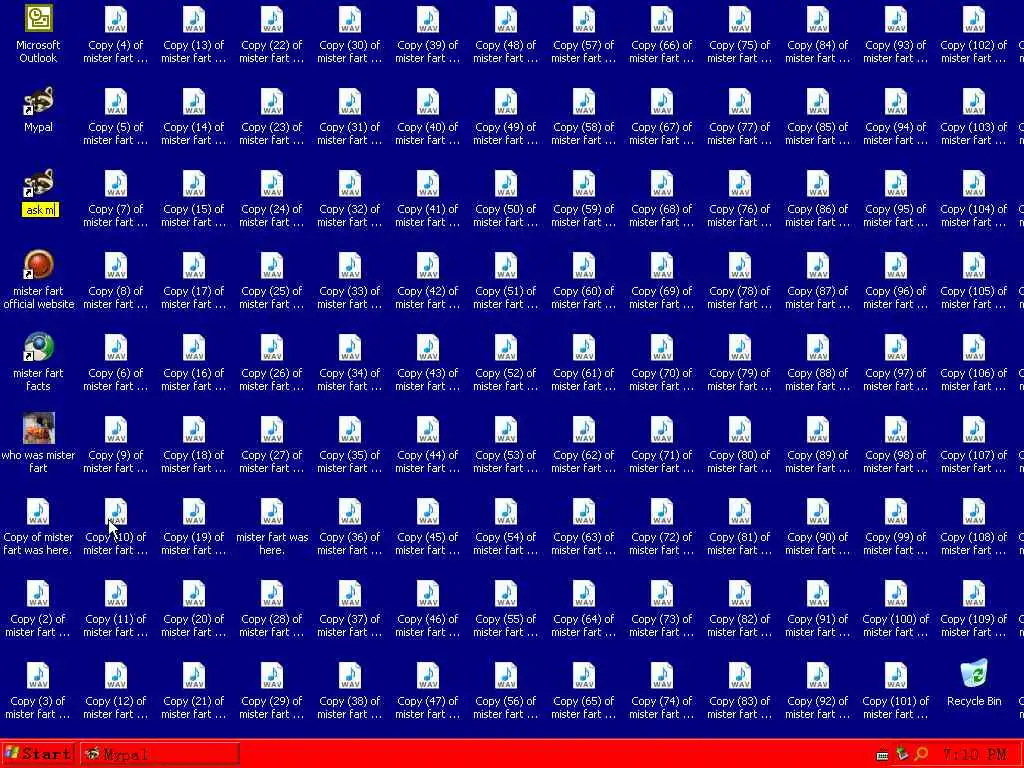Viewport: 1024px width, 768px height.
Task: Open mister fart facts shortcut
Action: [38, 348]
